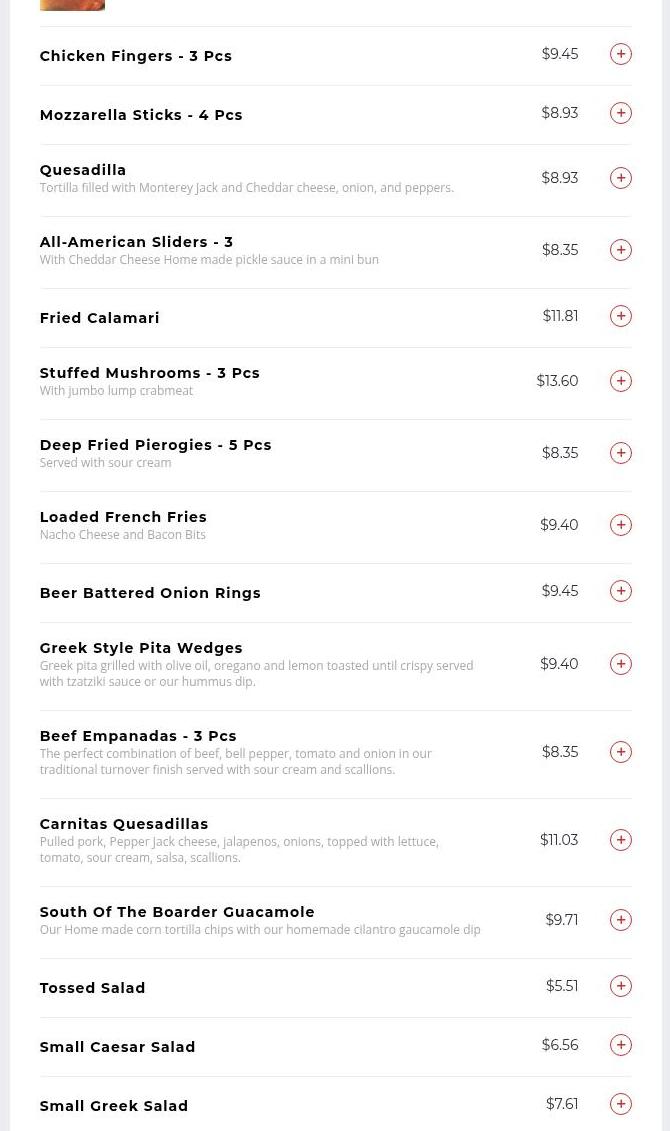670x1131 pixels.
Task: Add Beef Empanadas - 3 Pcs to cart
Action: (620, 752)
